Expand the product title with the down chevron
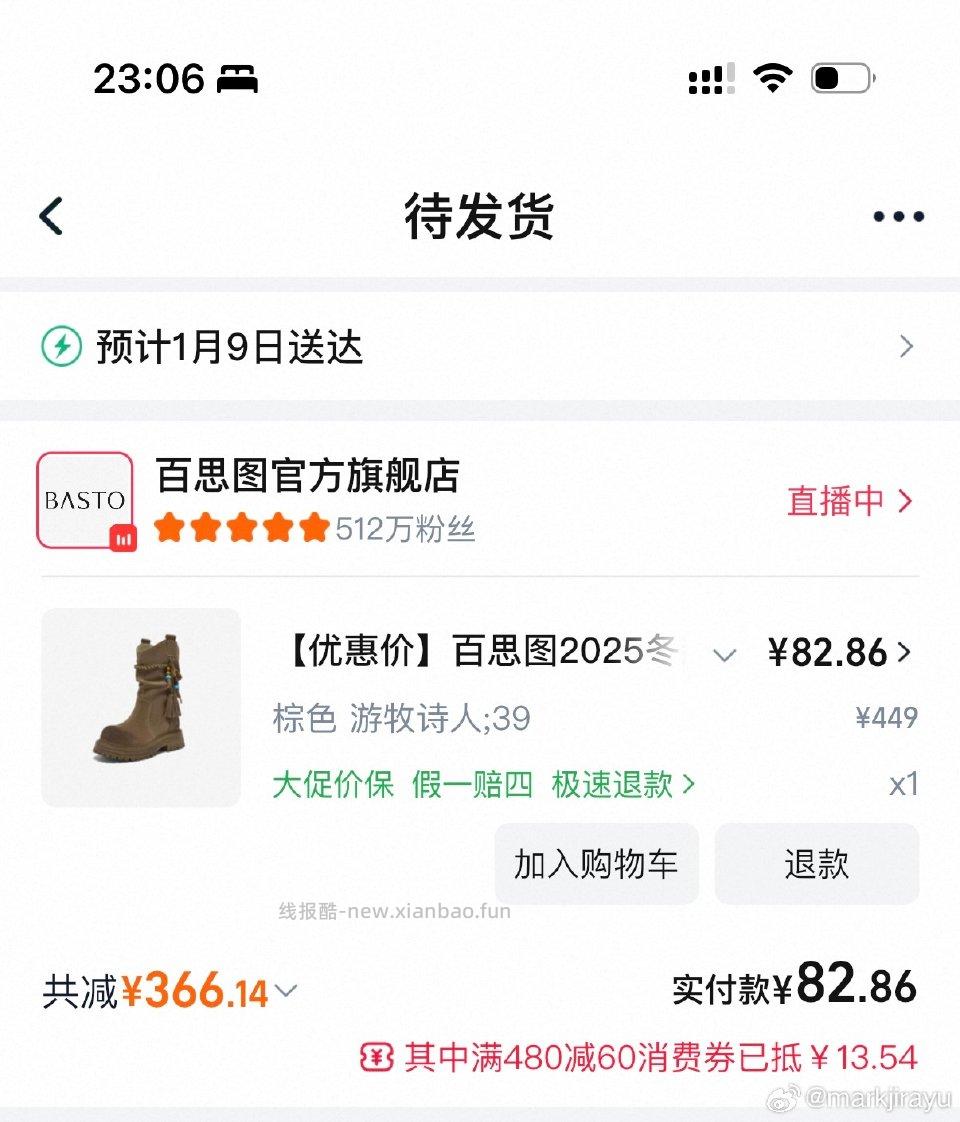 click(x=723, y=655)
